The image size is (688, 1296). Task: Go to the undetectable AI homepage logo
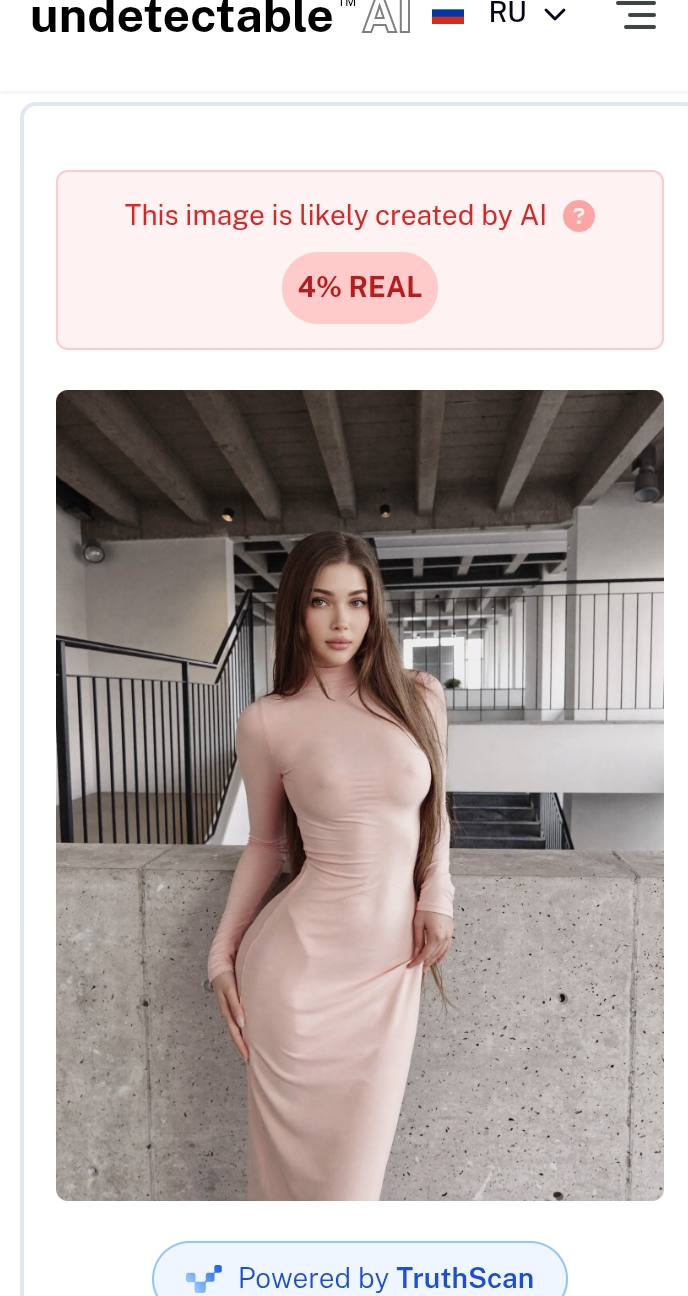coord(221,16)
